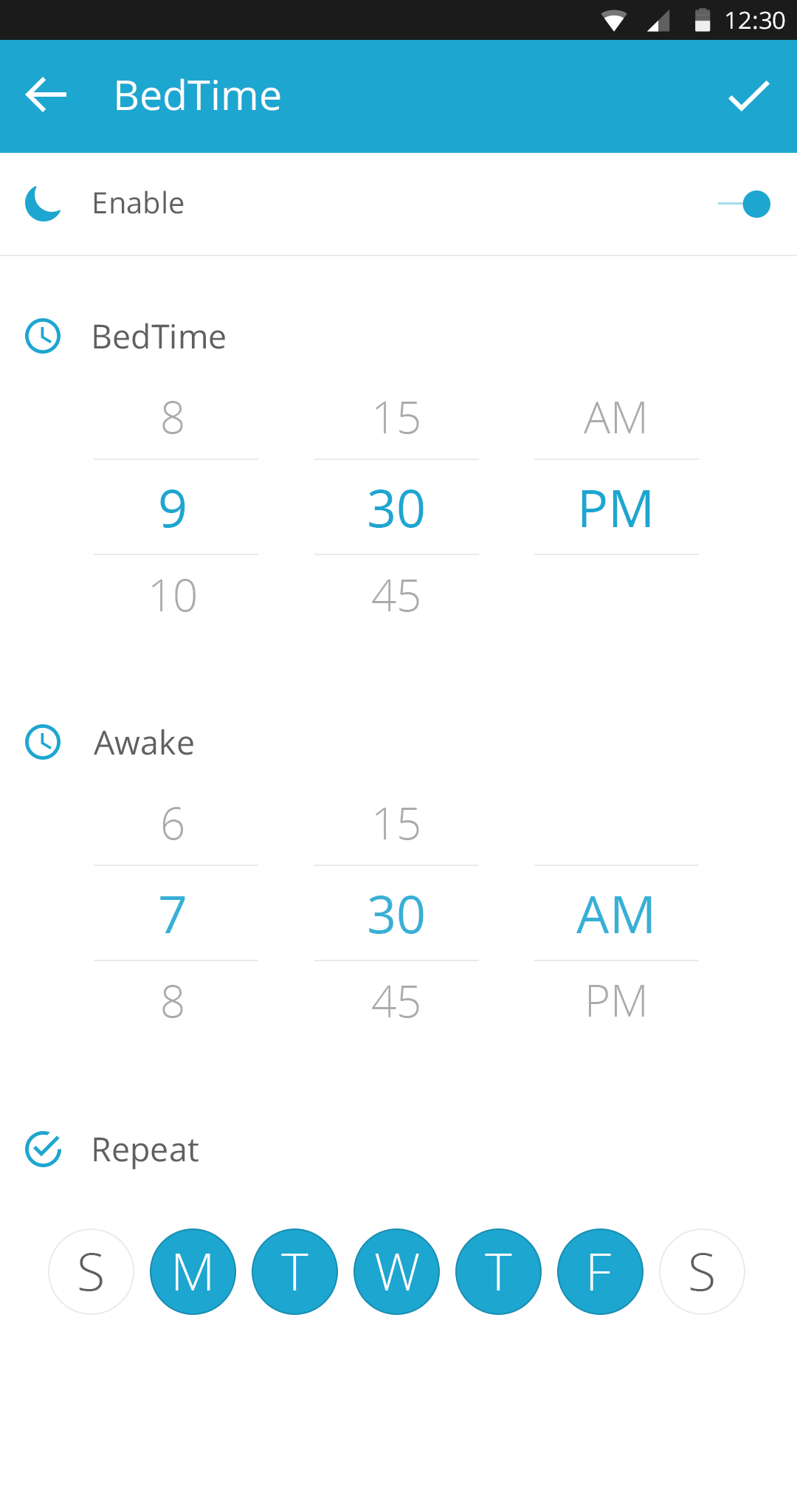797x1512 pixels.
Task: Deselect Friday from the repeat days
Action: [x=600, y=1271]
